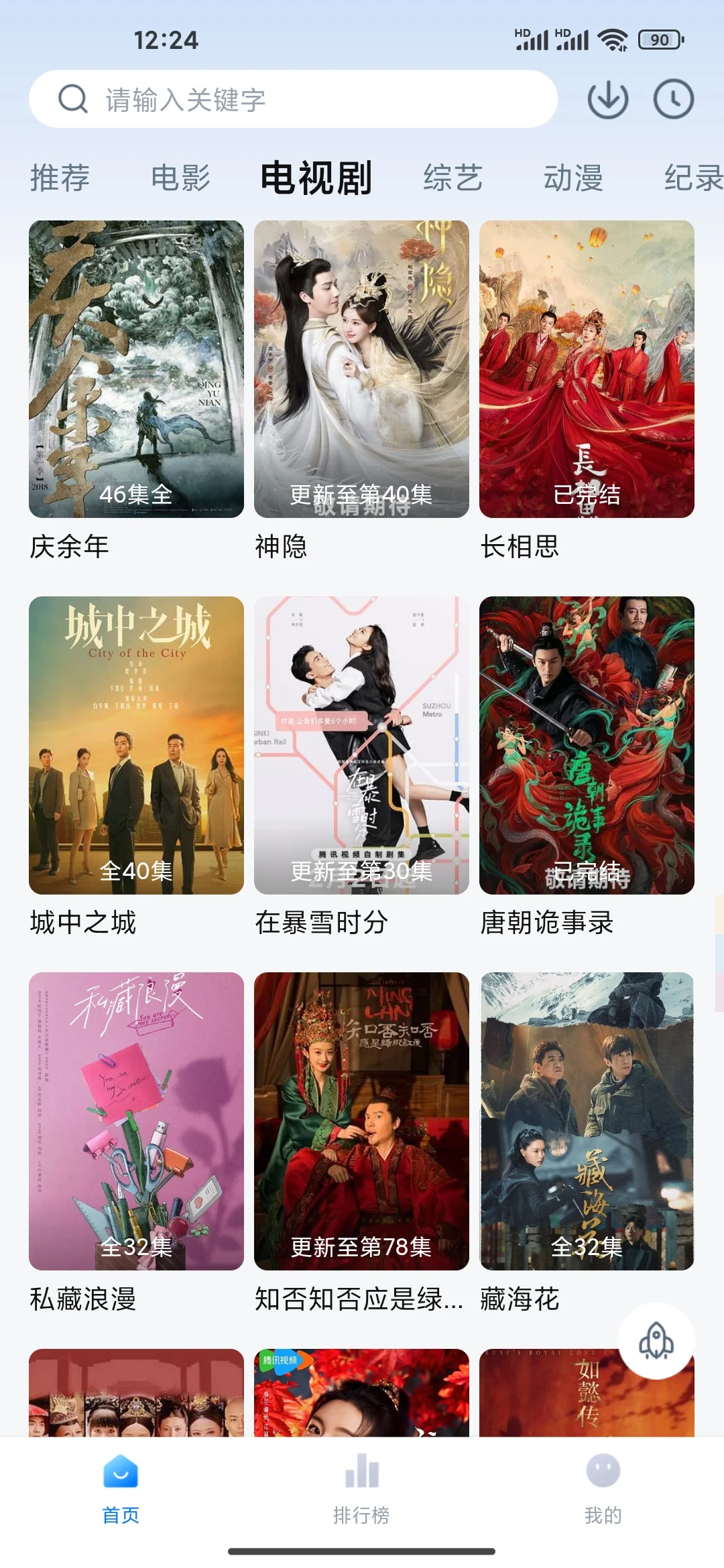View the series 长相思
Viewport: 724px width, 1568px height.
[x=587, y=369]
